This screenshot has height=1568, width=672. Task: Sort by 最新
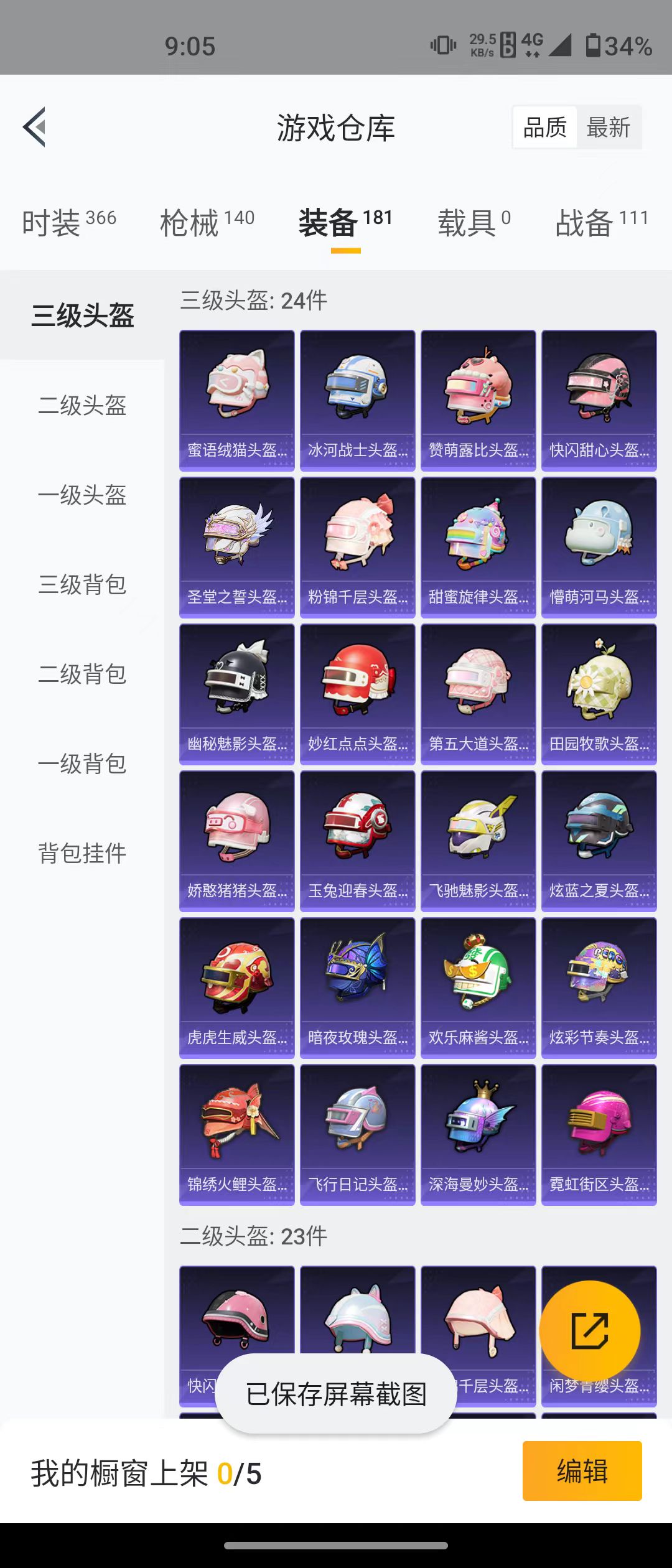608,128
